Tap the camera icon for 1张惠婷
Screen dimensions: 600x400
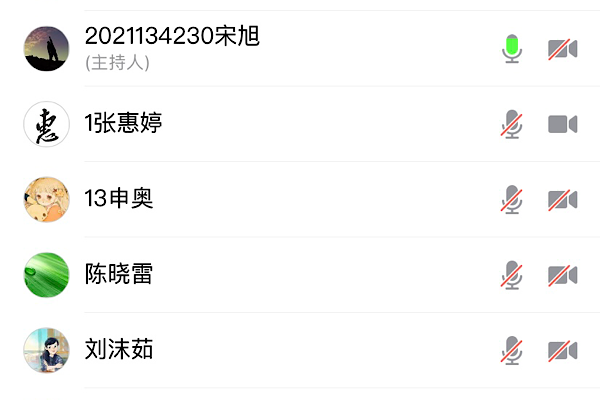coord(563,124)
